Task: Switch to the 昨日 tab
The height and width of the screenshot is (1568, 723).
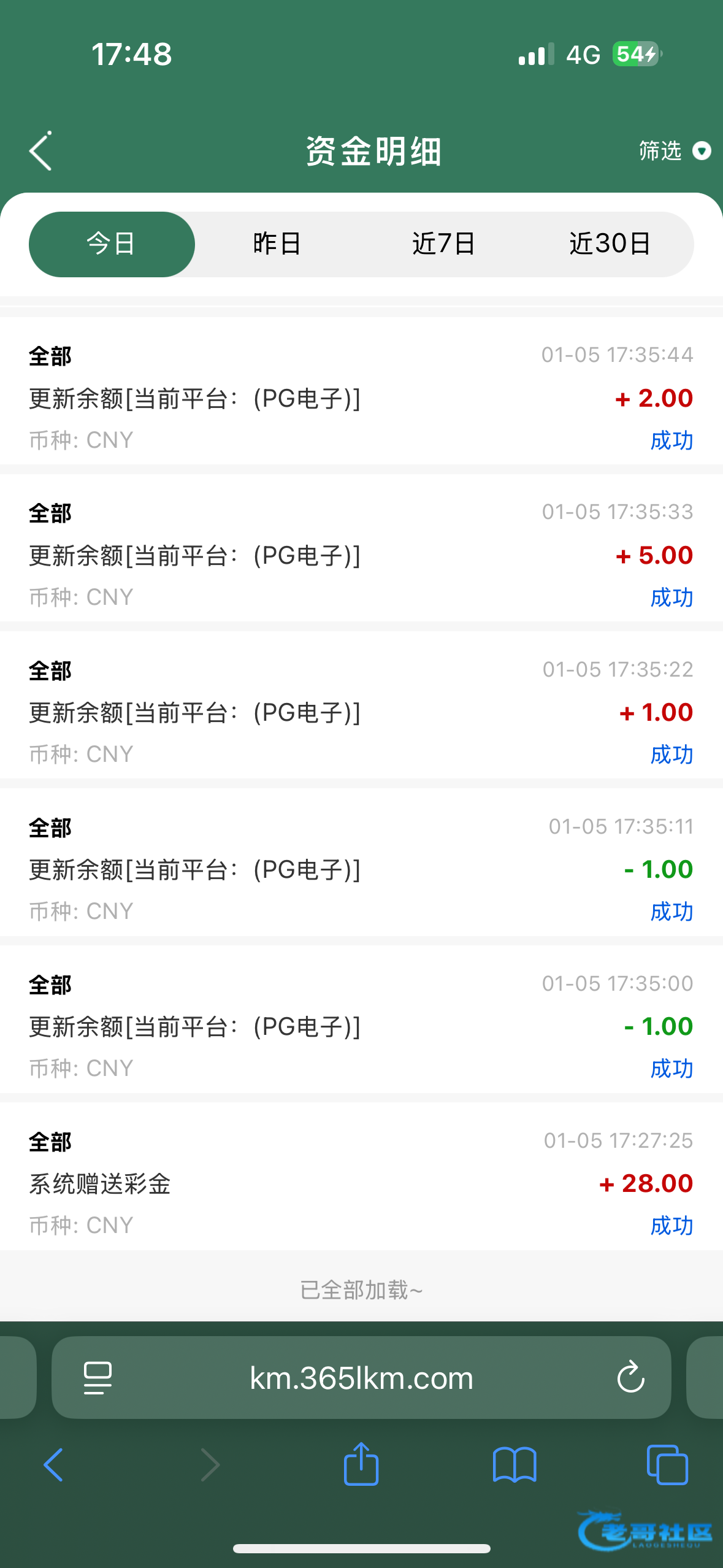Action: (277, 244)
